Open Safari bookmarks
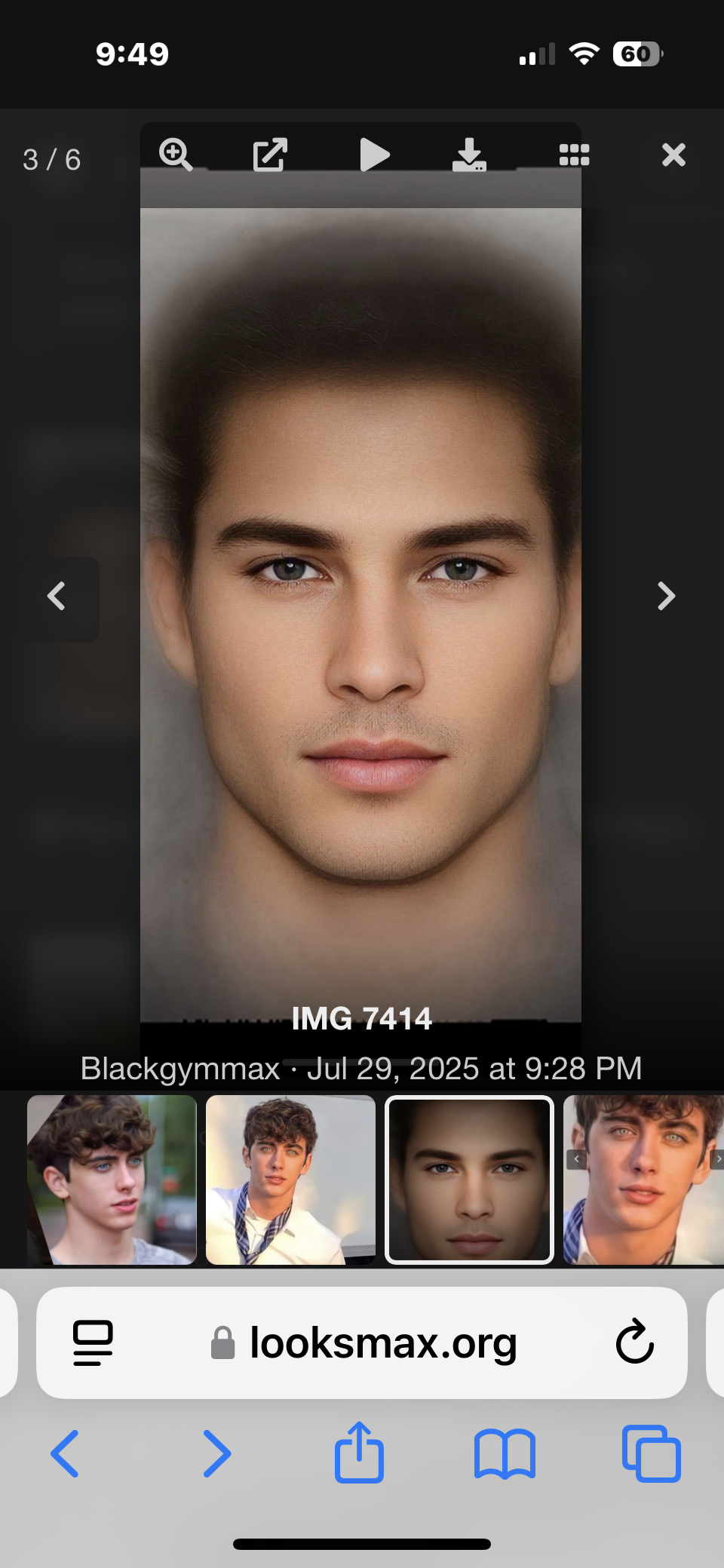Viewport: 724px width, 1568px height. [x=505, y=1453]
